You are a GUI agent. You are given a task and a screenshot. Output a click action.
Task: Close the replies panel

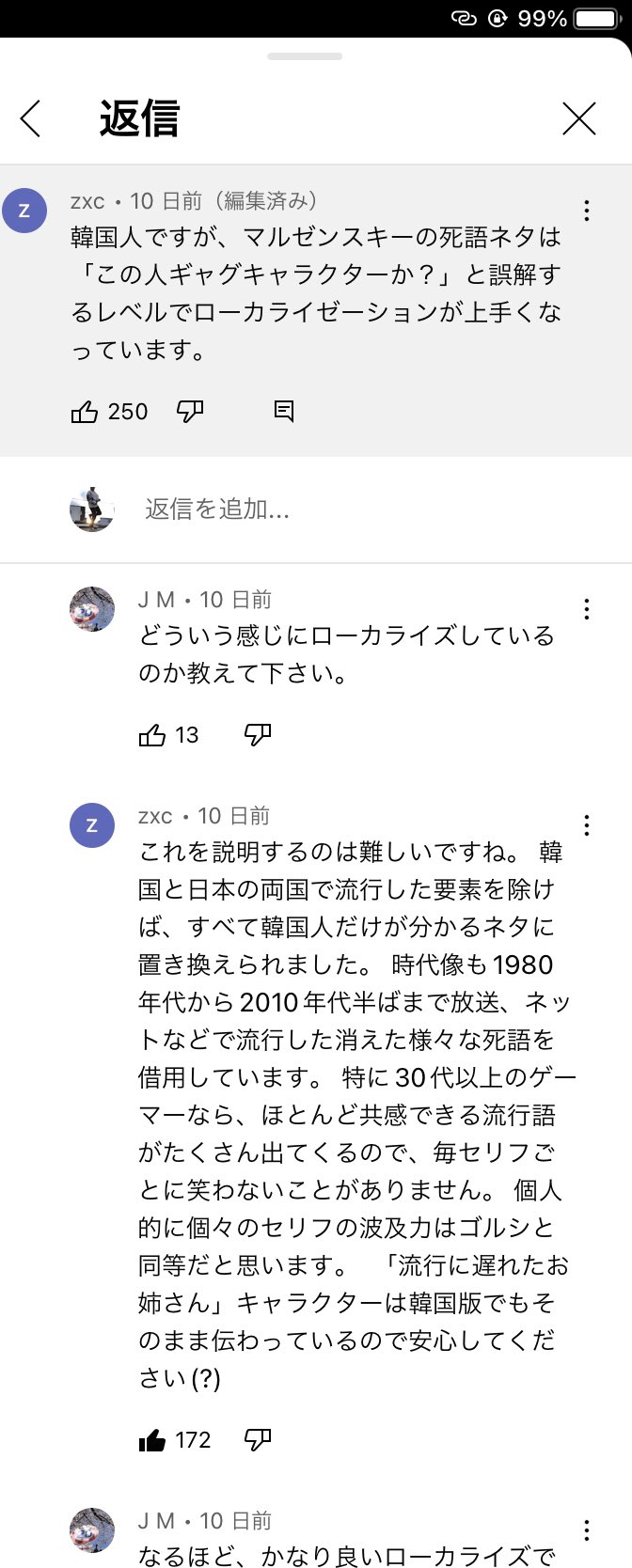point(578,118)
